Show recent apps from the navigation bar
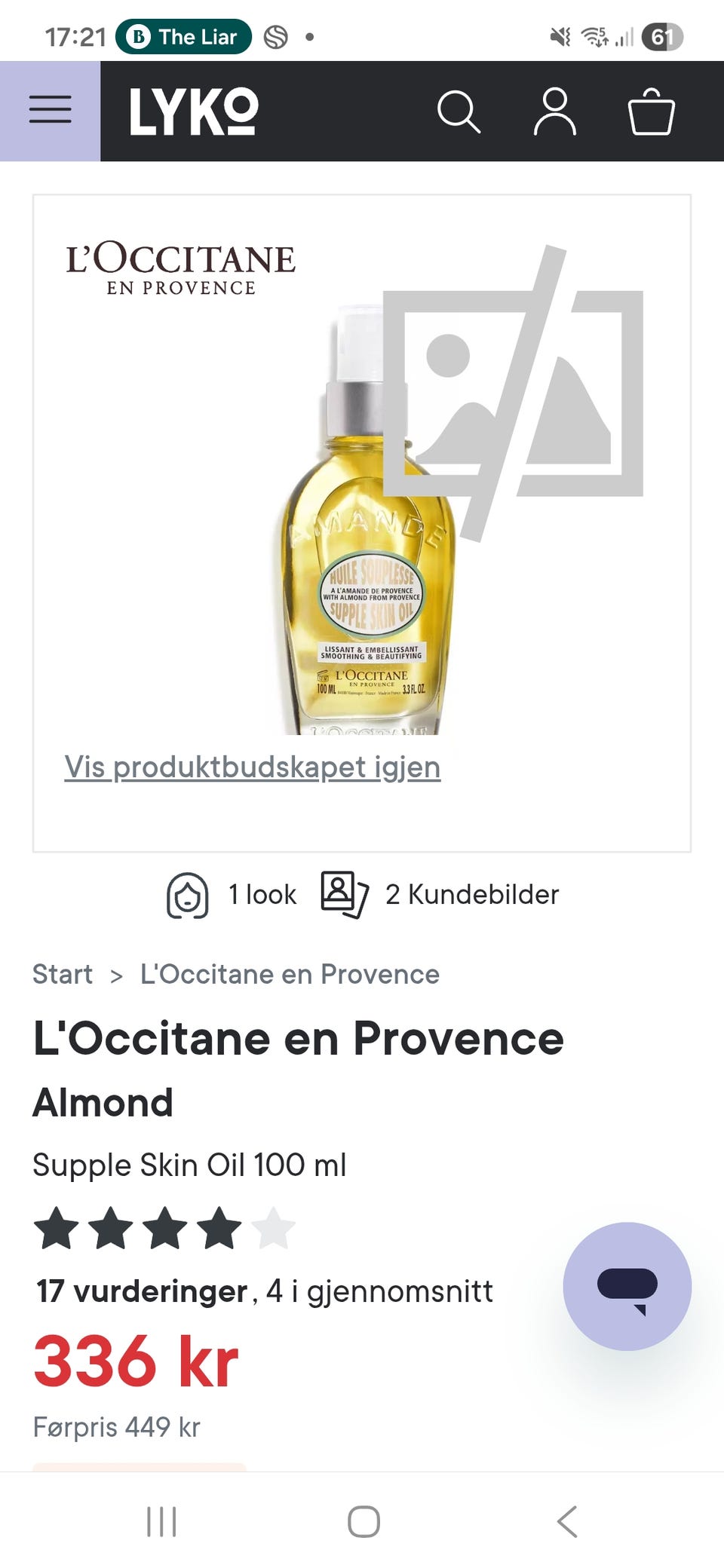This screenshot has height=1568, width=724. point(161,1521)
